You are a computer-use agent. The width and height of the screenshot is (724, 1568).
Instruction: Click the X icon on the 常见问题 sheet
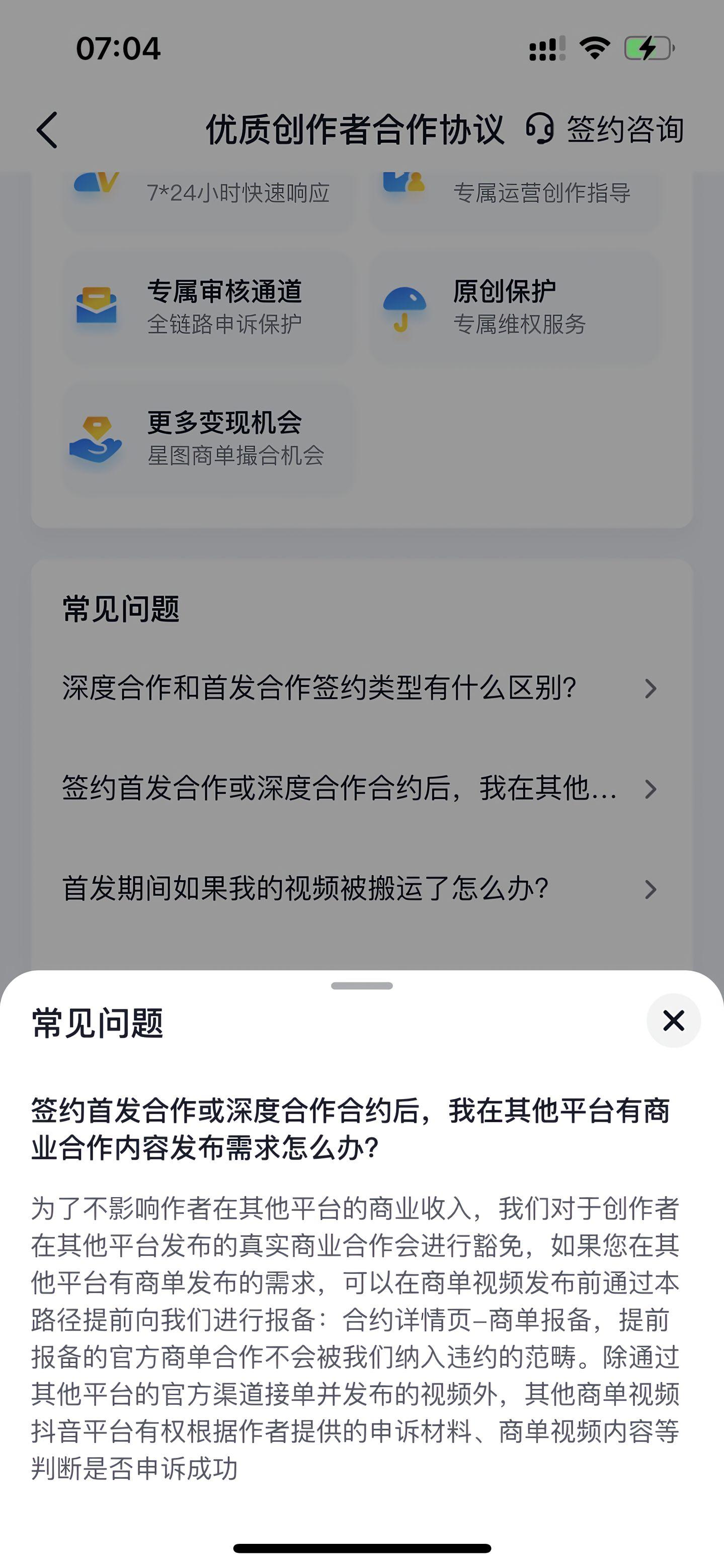point(674,1022)
